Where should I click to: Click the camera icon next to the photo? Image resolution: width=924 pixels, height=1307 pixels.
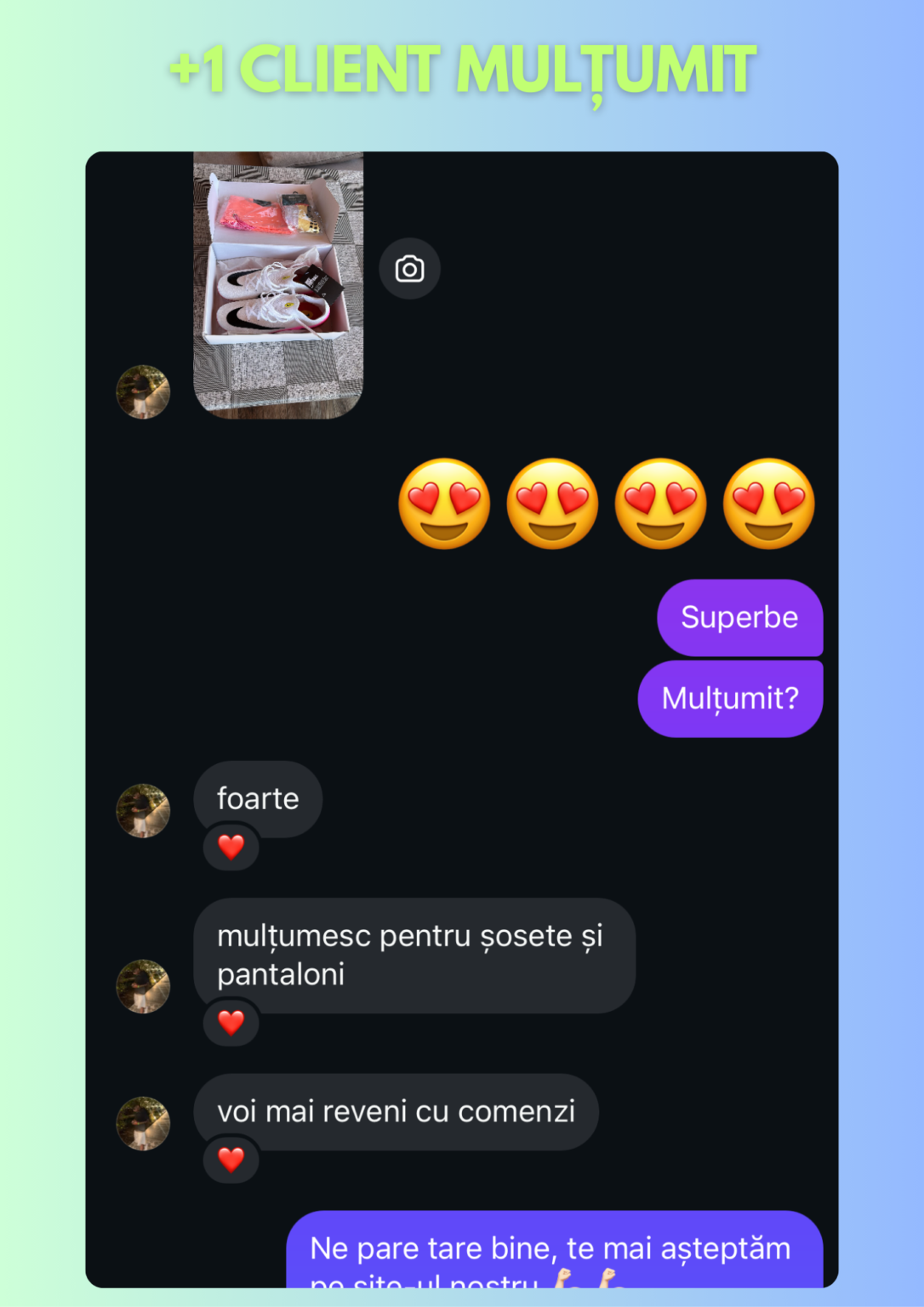coord(409,269)
